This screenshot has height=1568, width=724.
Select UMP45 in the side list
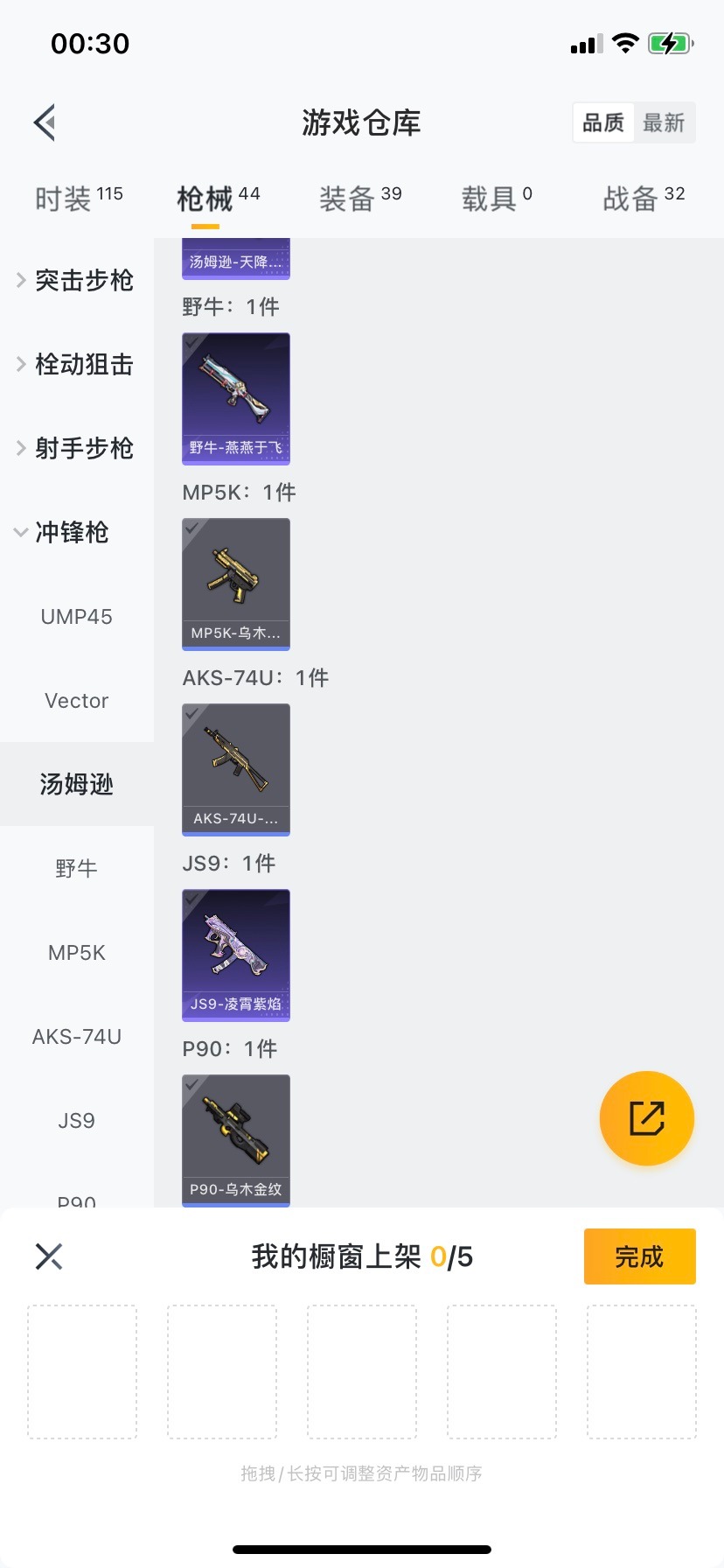click(77, 617)
